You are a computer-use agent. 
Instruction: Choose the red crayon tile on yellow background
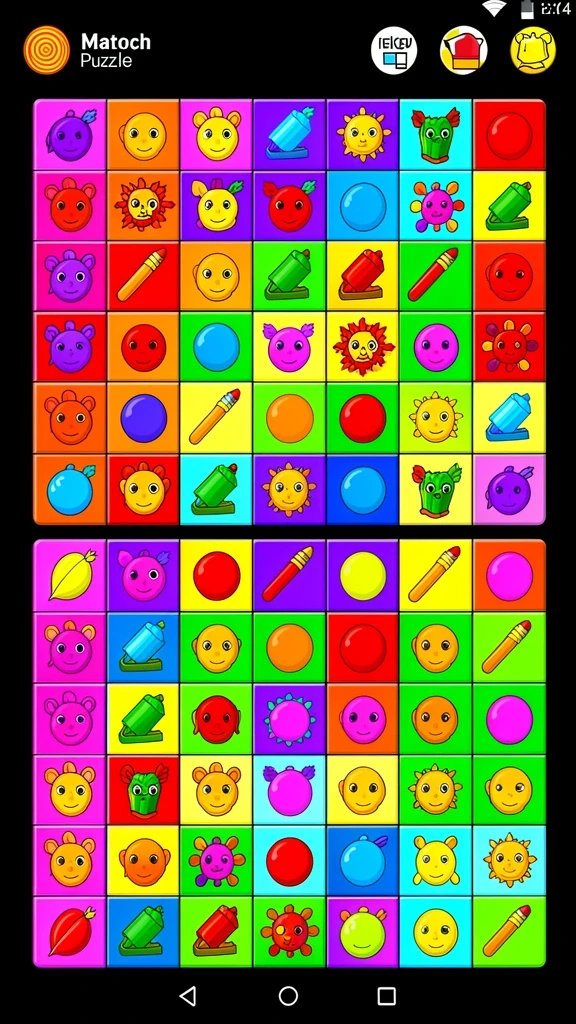coord(362,277)
